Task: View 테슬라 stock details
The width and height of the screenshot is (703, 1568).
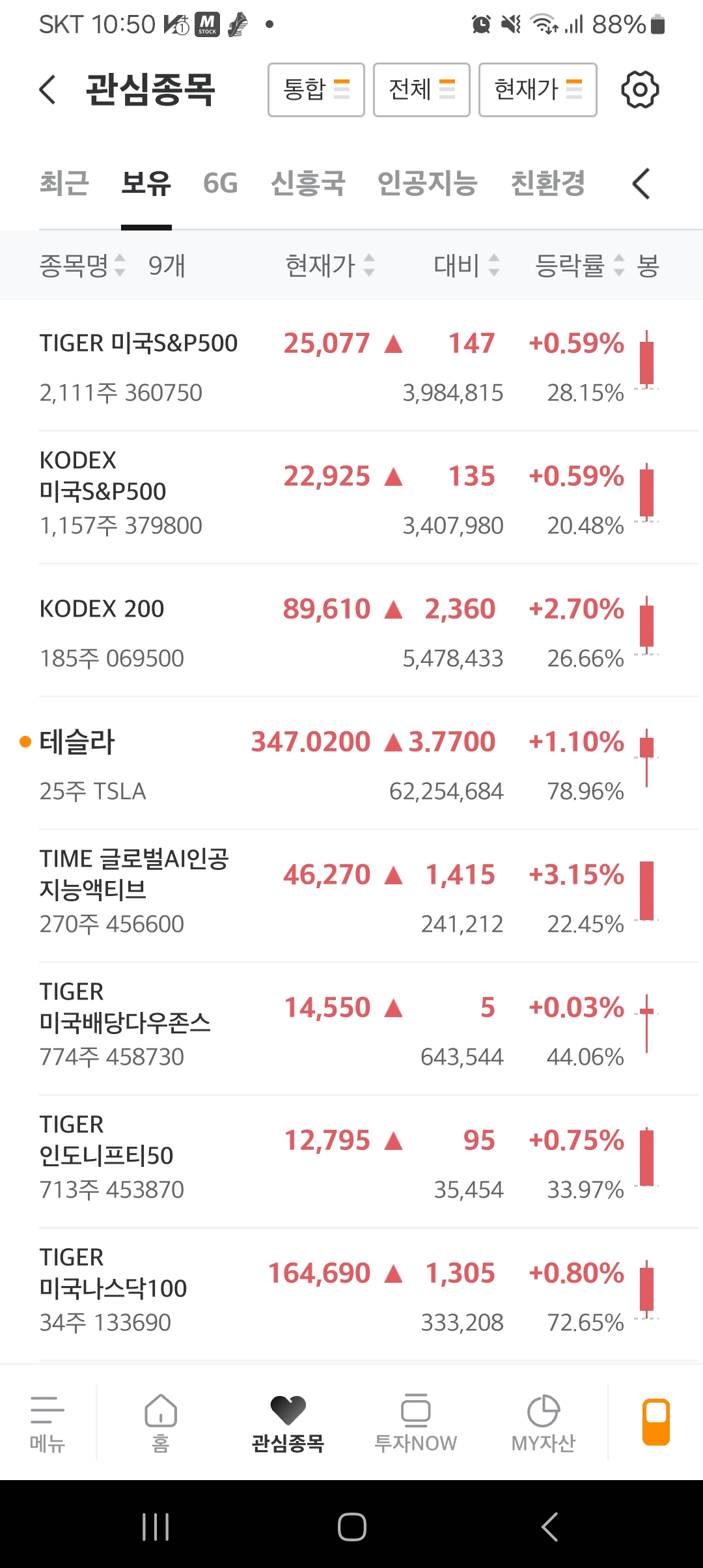Action: point(77,742)
